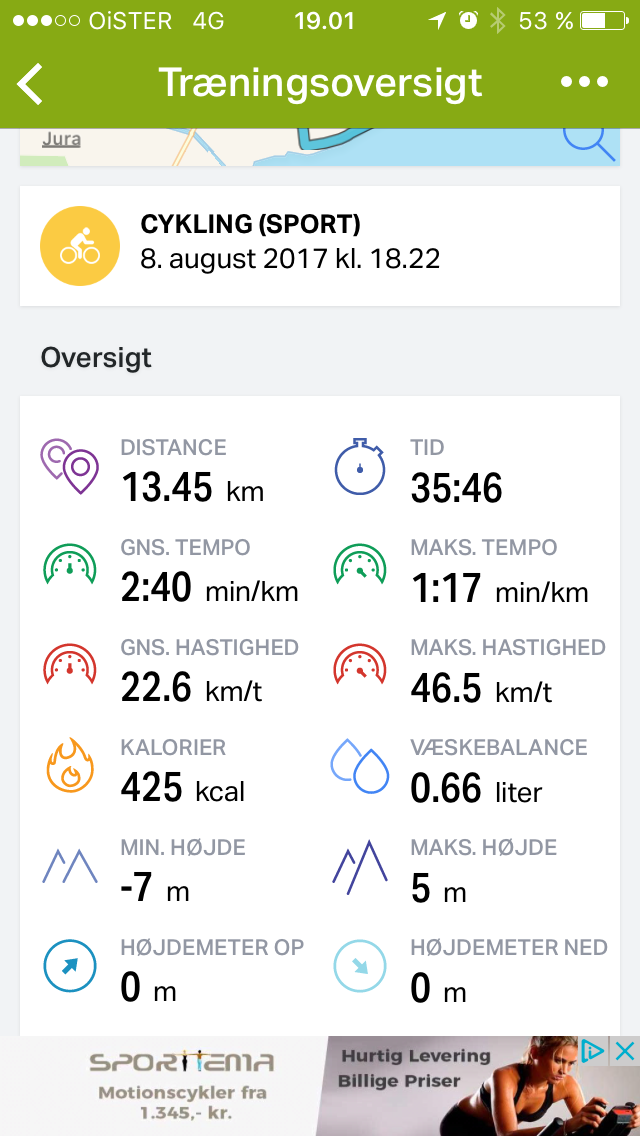
Task: Close the ad banner
Action: click(x=625, y=1051)
